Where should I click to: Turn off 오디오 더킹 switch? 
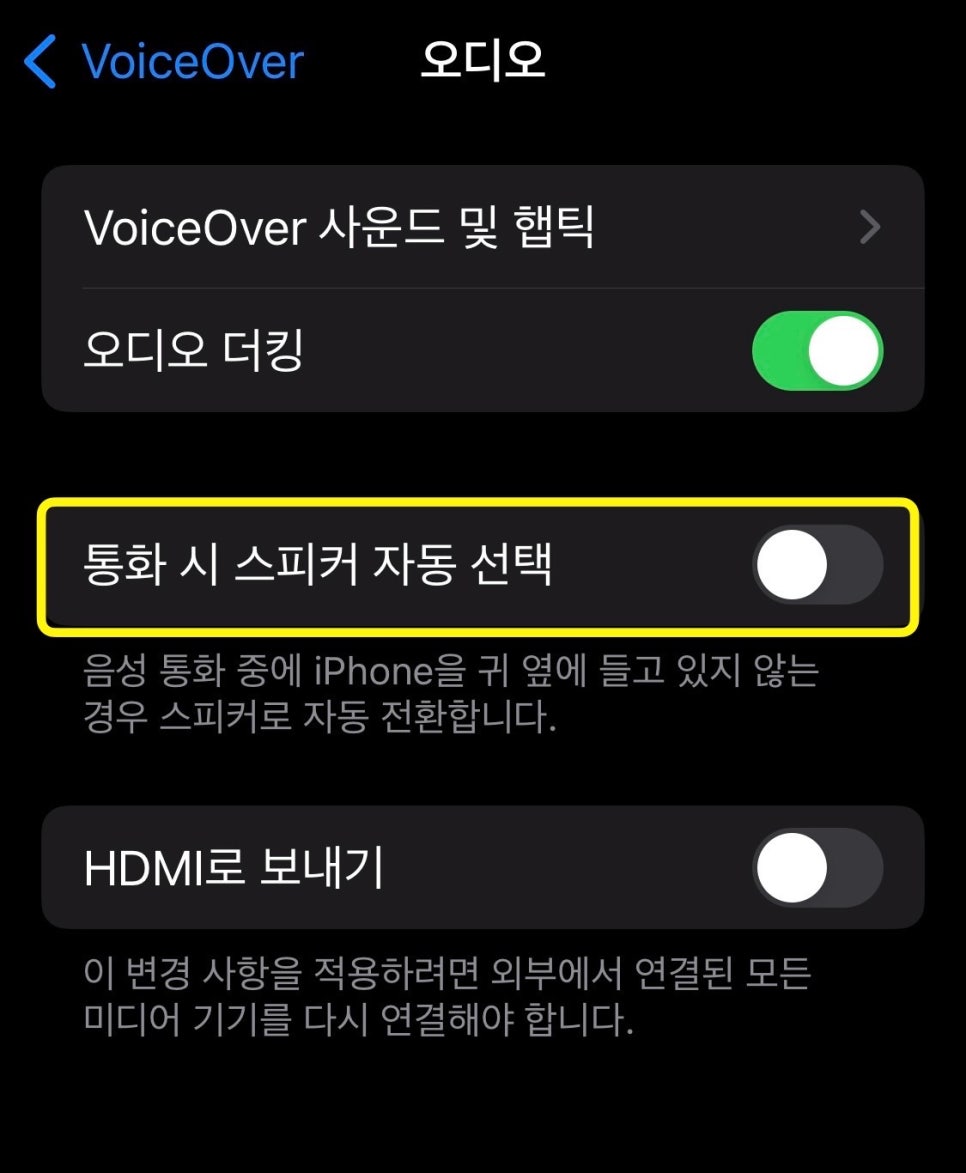tap(817, 351)
